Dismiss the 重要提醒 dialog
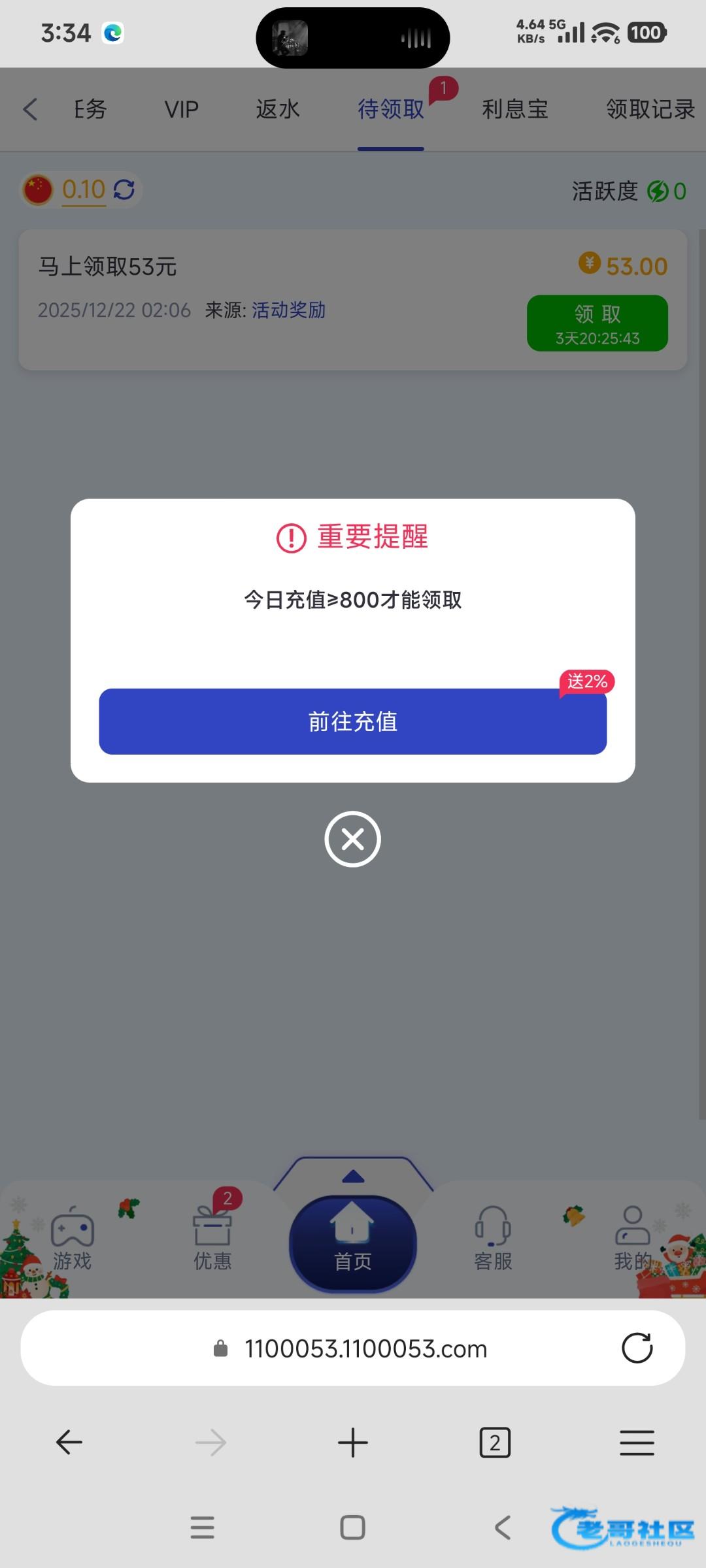Image resolution: width=706 pixels, height=1568 pixels. click(352, 839)
